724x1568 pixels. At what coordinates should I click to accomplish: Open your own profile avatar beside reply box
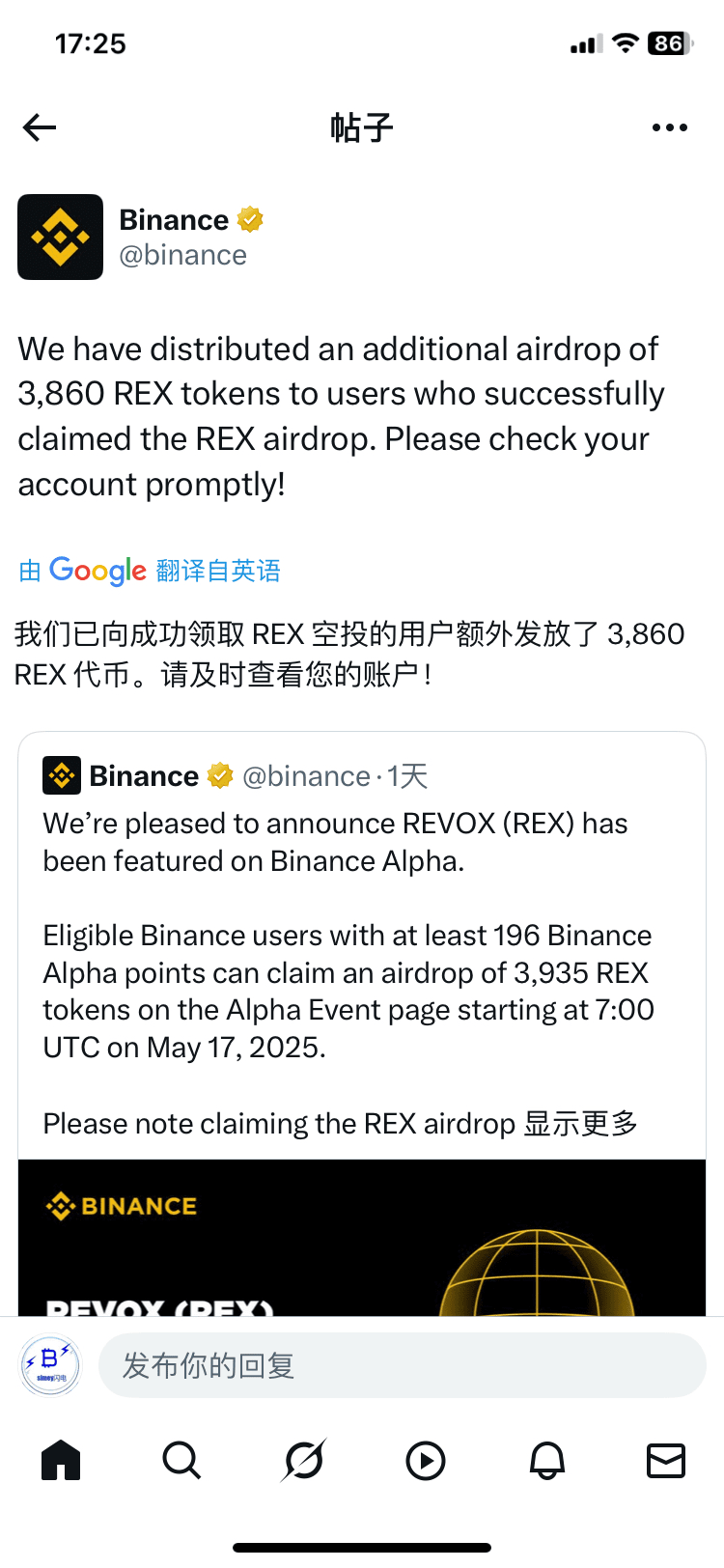tap(50, 1365)
